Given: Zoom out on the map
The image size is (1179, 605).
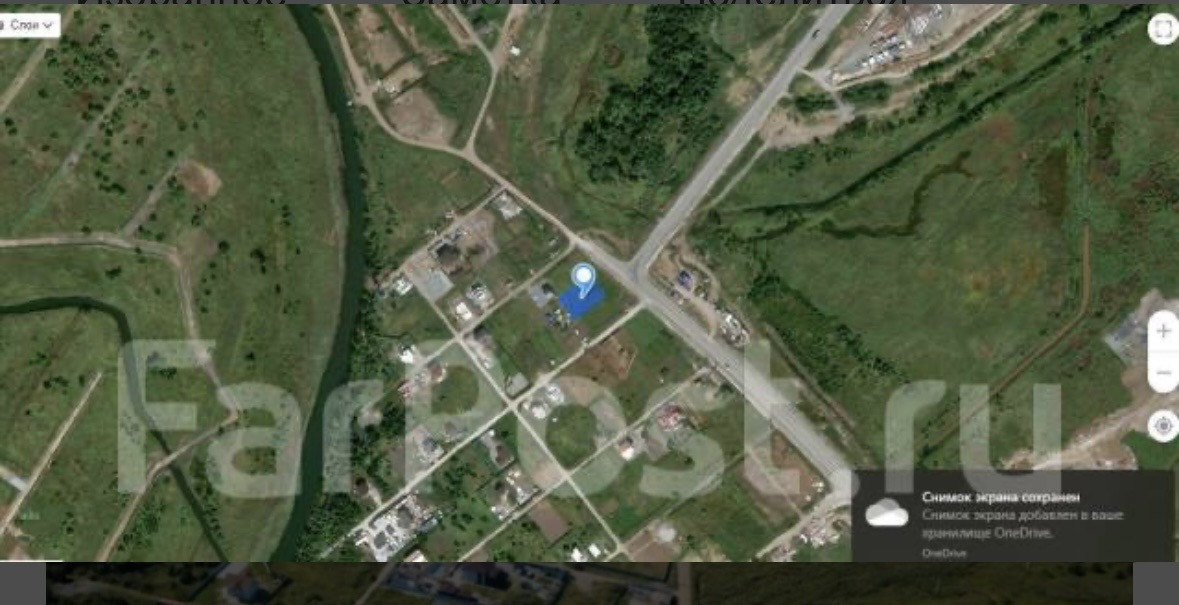Looking at the screenshot, I should coord(1163,373).
